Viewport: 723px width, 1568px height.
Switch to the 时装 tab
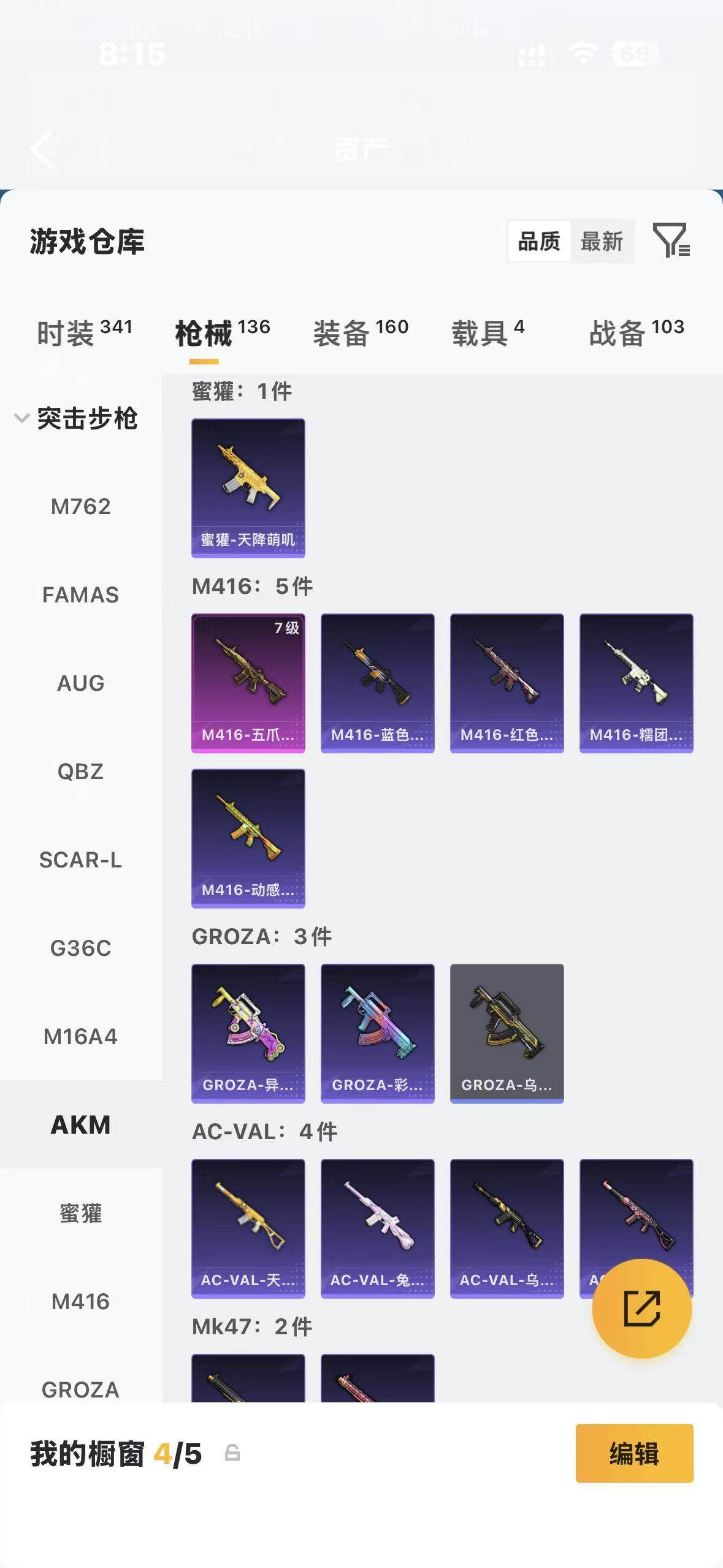click(x=85, y=333)
